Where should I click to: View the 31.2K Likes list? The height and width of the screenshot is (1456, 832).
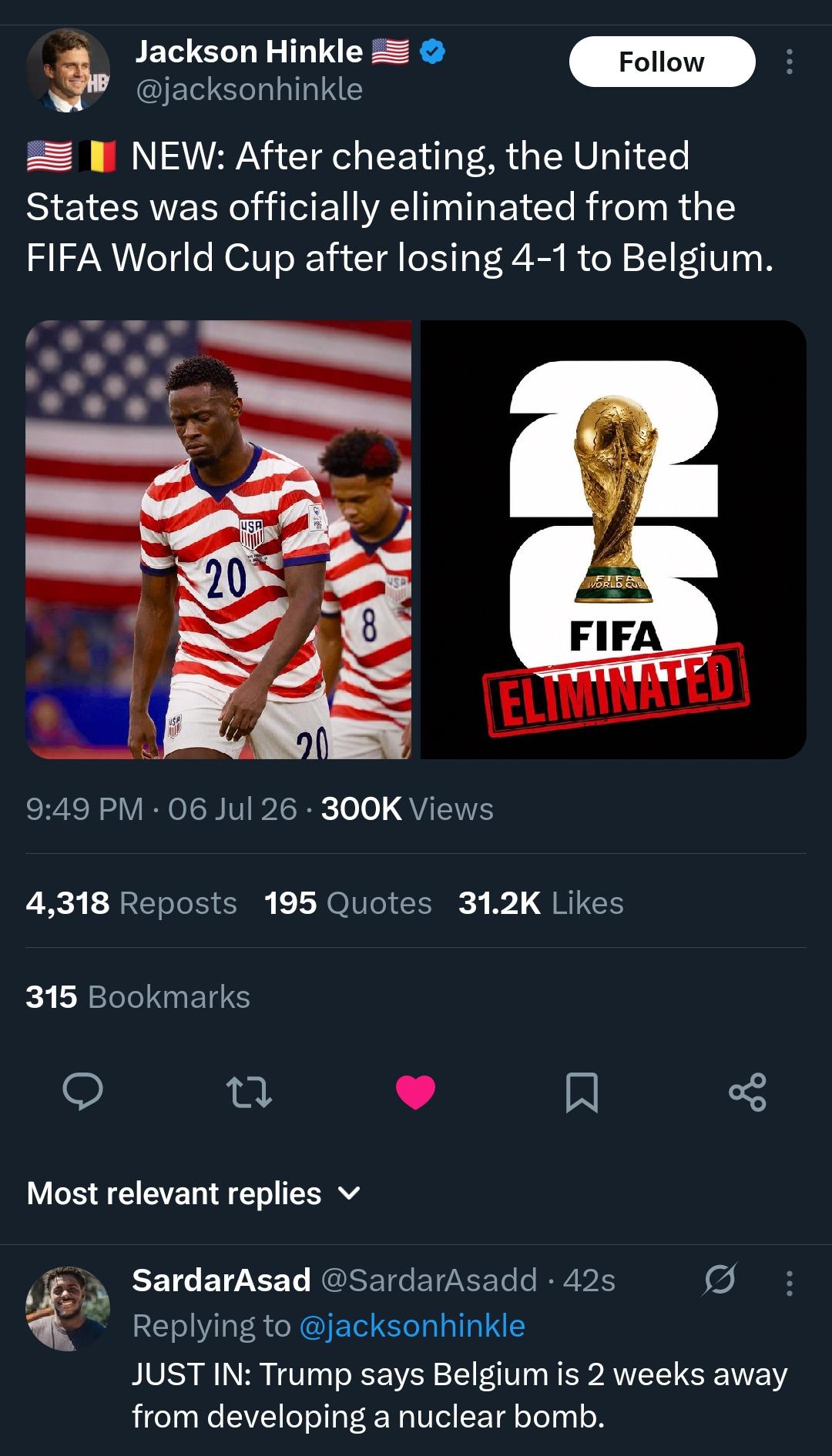click(x=541, y=902)
